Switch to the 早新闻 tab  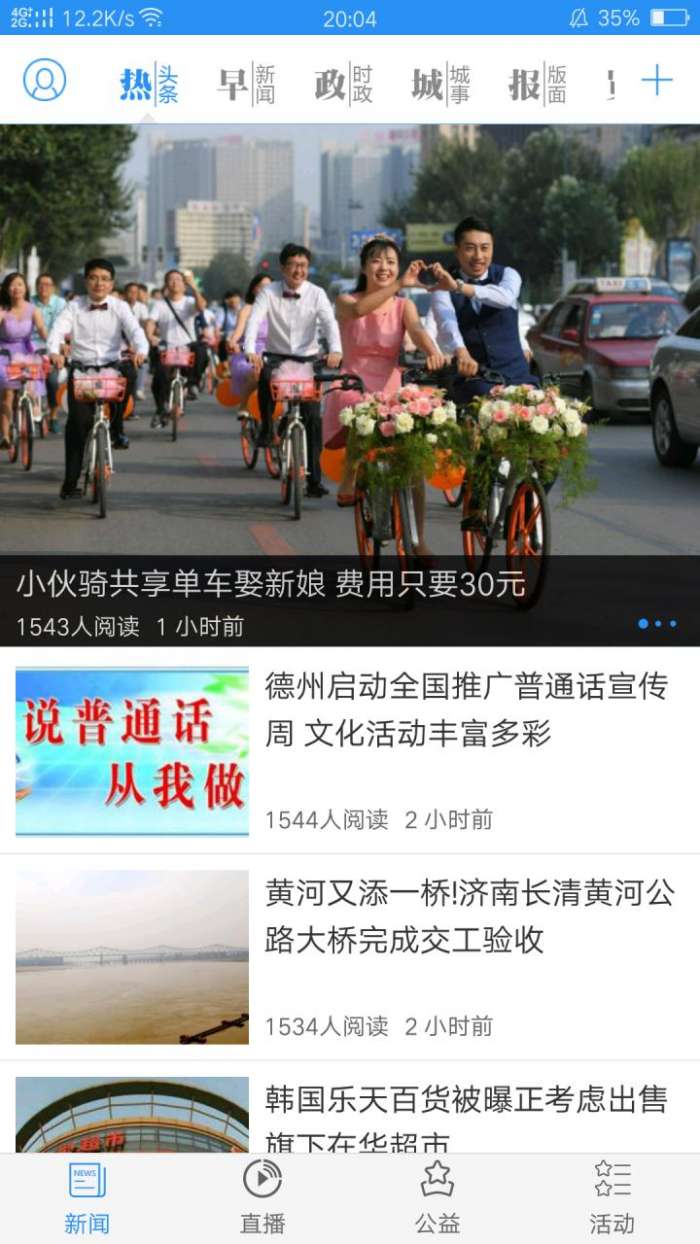pyautogui.click(x=246, y=84)
